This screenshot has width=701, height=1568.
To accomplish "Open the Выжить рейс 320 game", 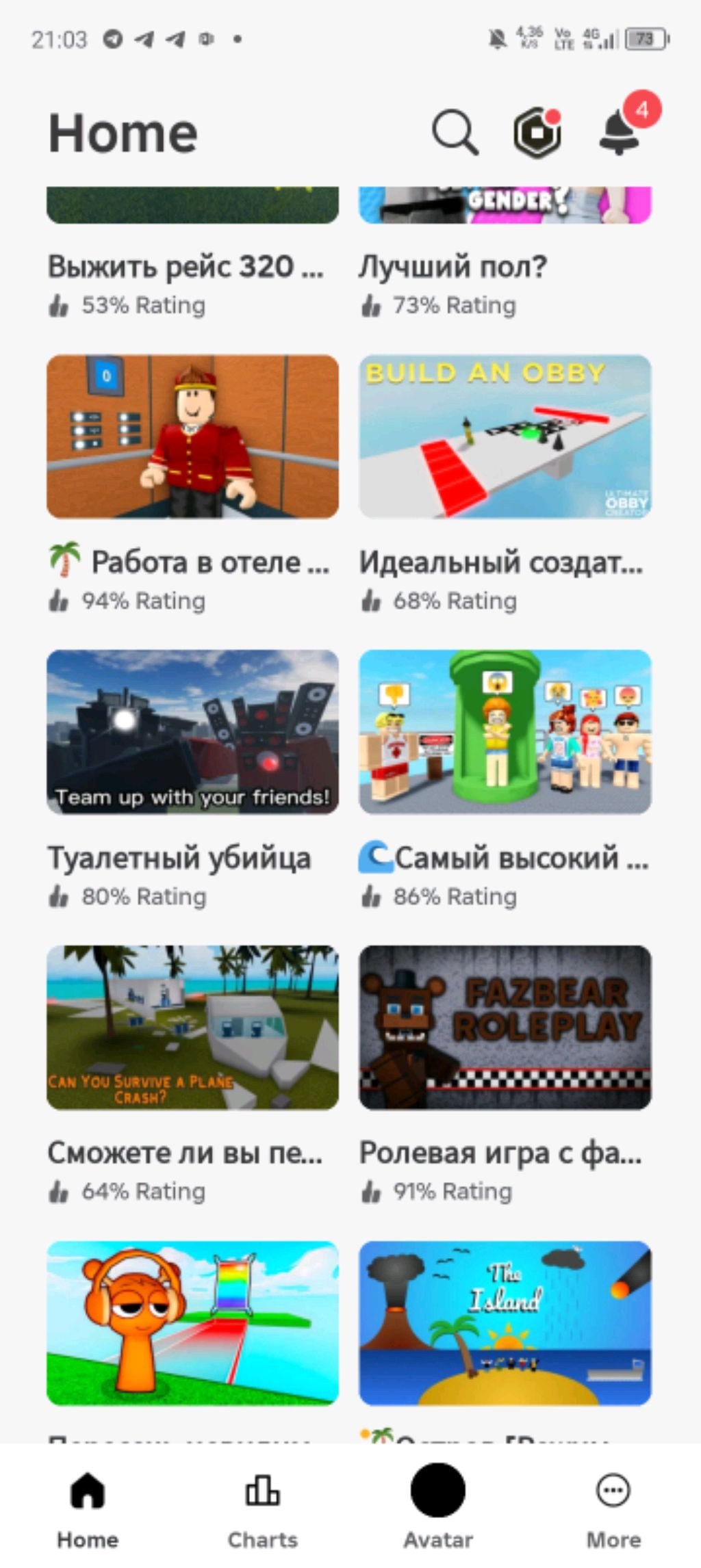I will point(185,267).
